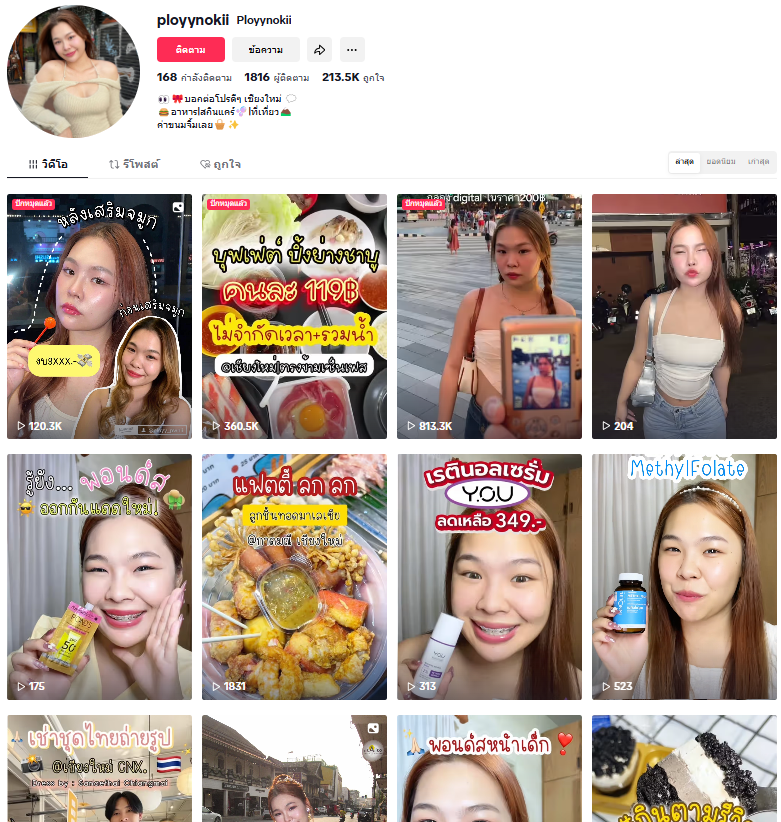View the 1816 followers list

click(276, 77)
